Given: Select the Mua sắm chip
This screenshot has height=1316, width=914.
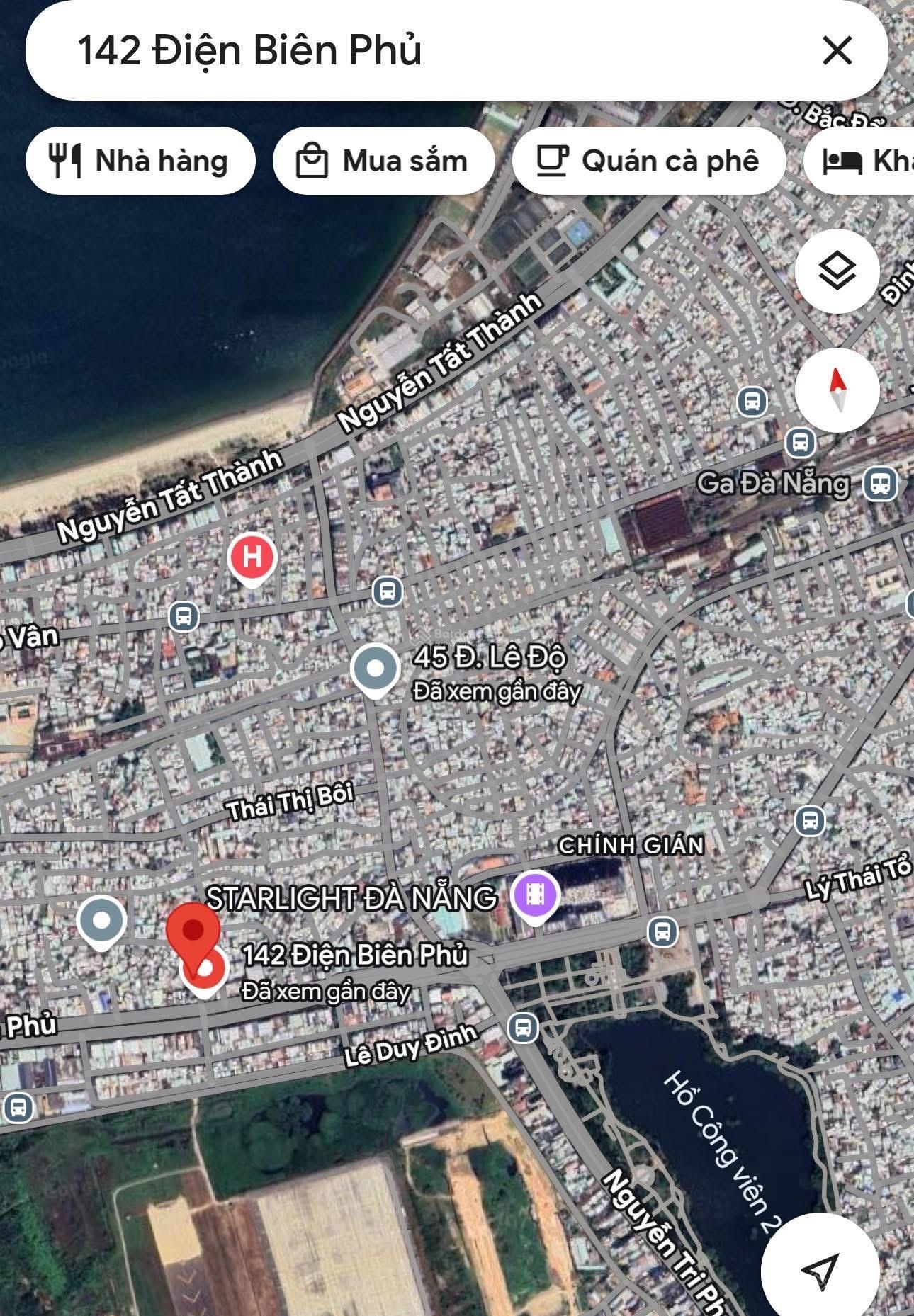Looking at the screenshot, I should pos(383,161).
